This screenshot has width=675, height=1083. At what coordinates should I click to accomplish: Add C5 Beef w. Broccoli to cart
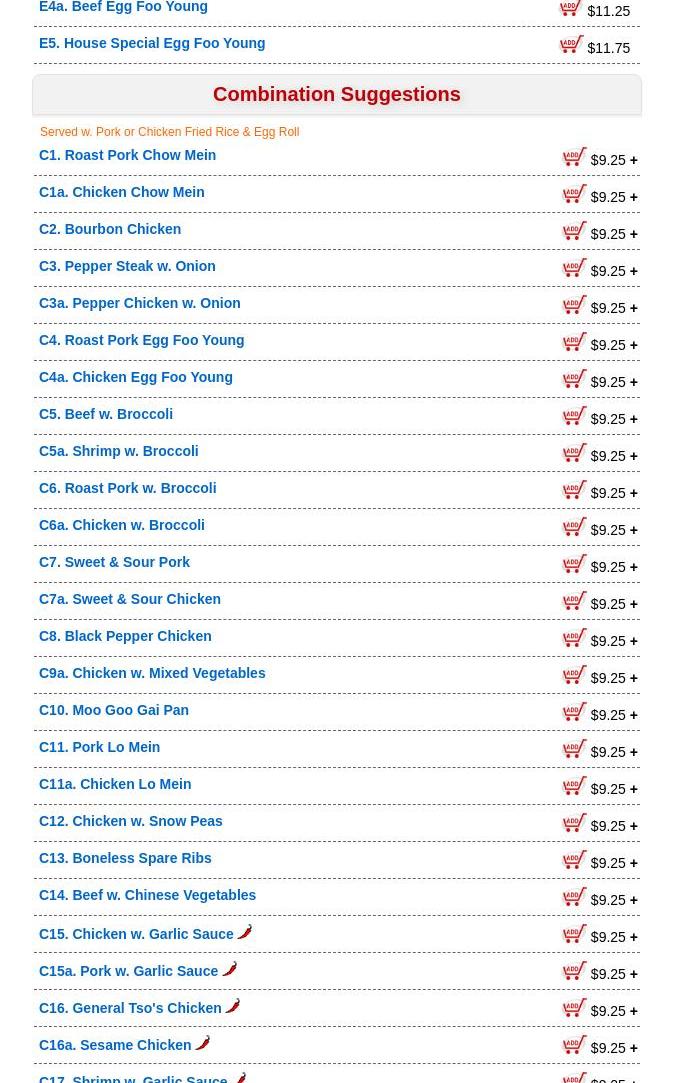tap(574, 416)
